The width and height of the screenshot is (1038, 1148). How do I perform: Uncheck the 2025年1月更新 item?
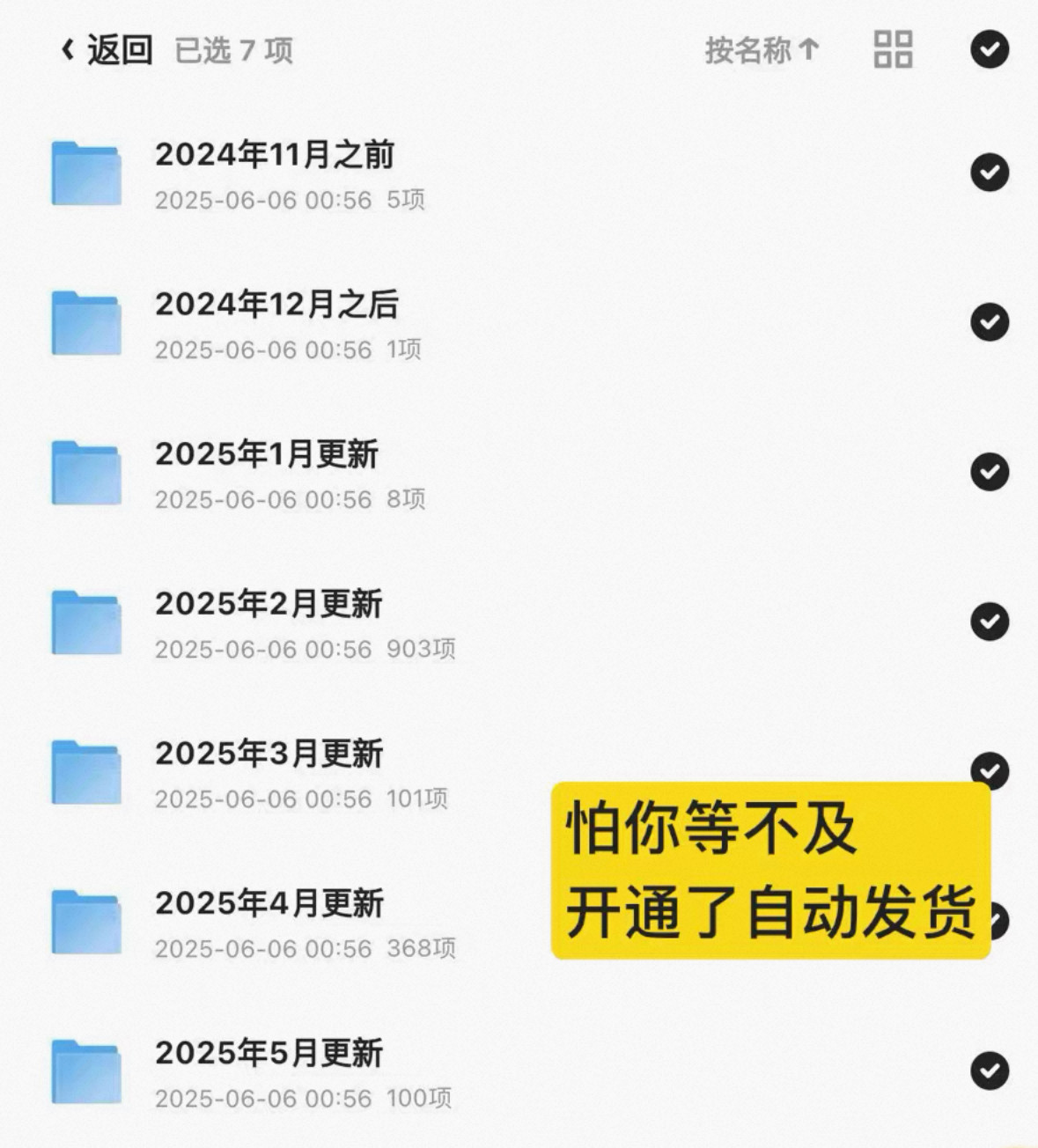[989, 472]
